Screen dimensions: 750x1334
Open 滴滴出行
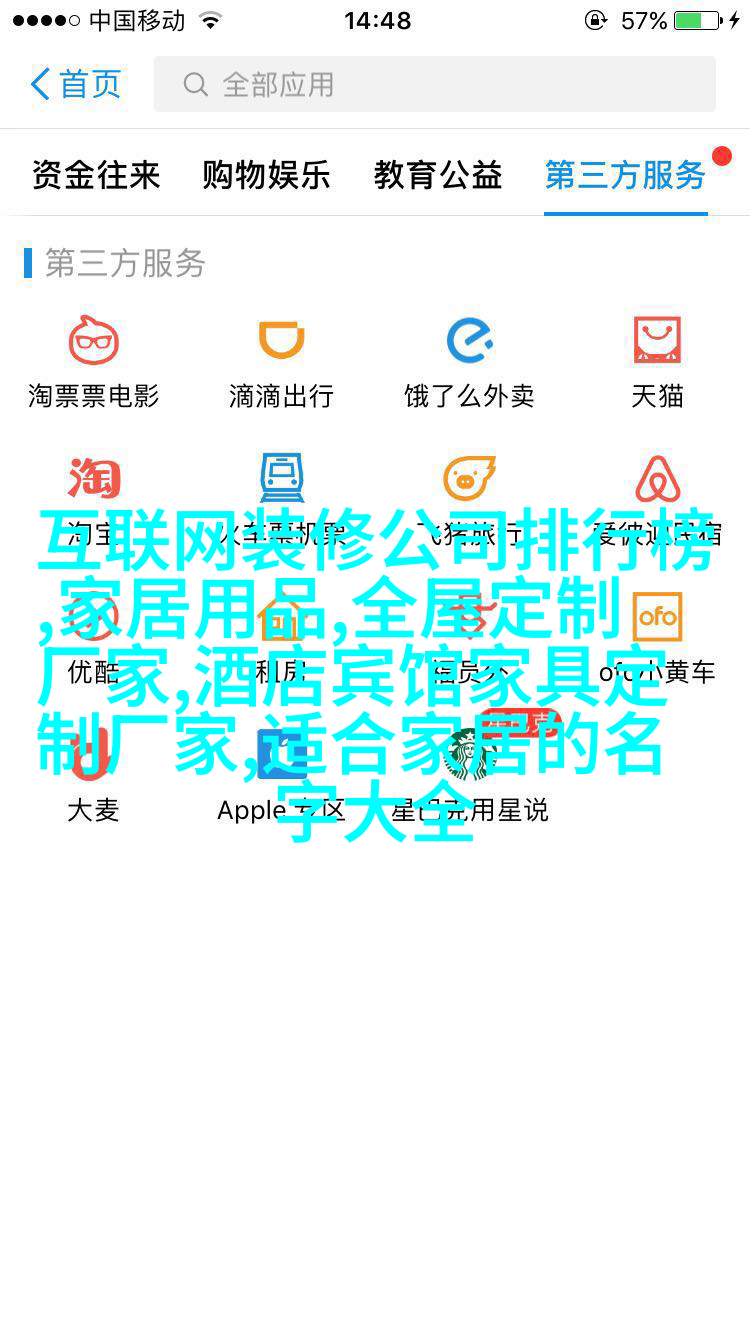point(281,360)
